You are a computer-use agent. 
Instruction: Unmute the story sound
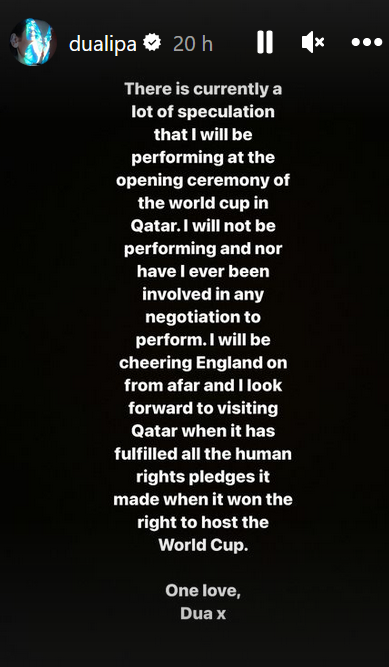[313, 43]
